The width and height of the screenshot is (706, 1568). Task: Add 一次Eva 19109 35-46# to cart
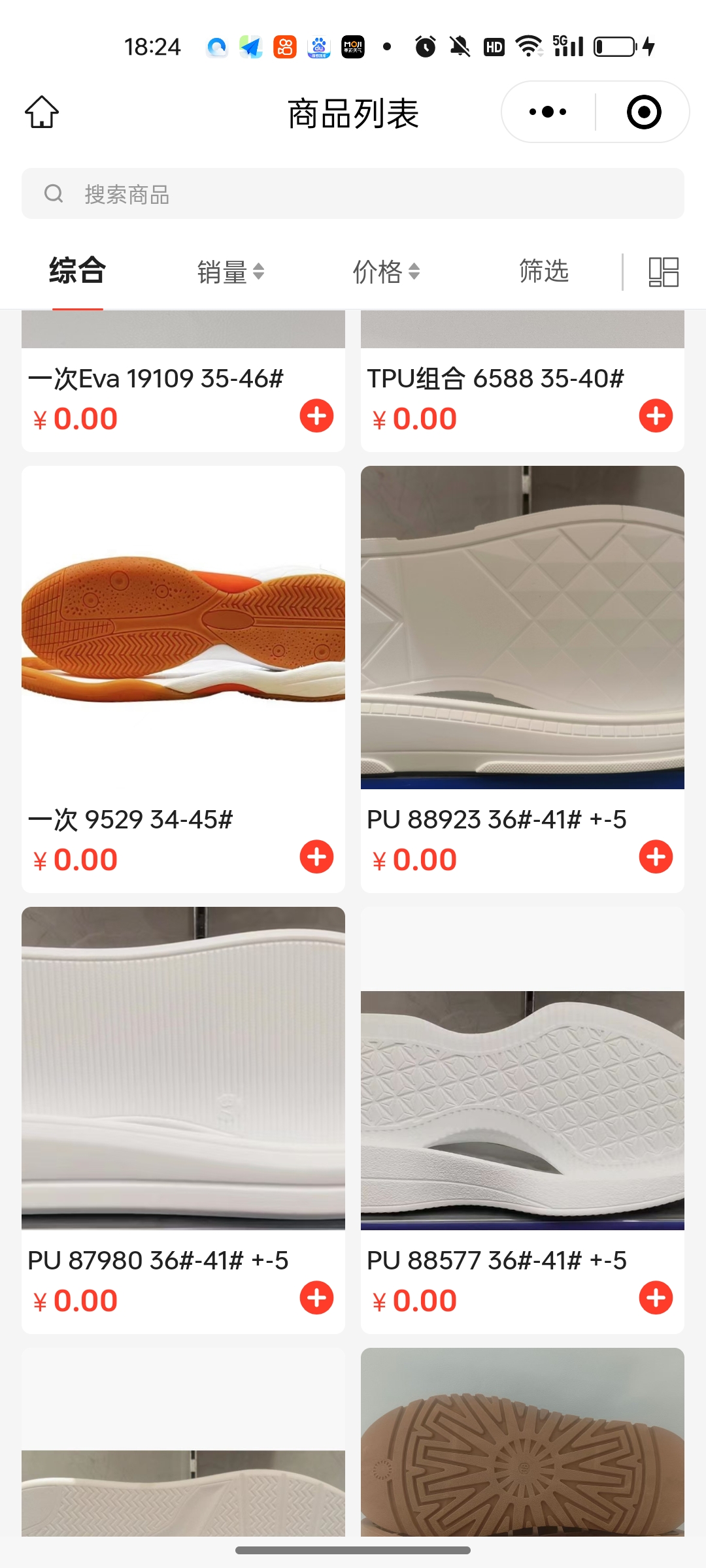316,416
